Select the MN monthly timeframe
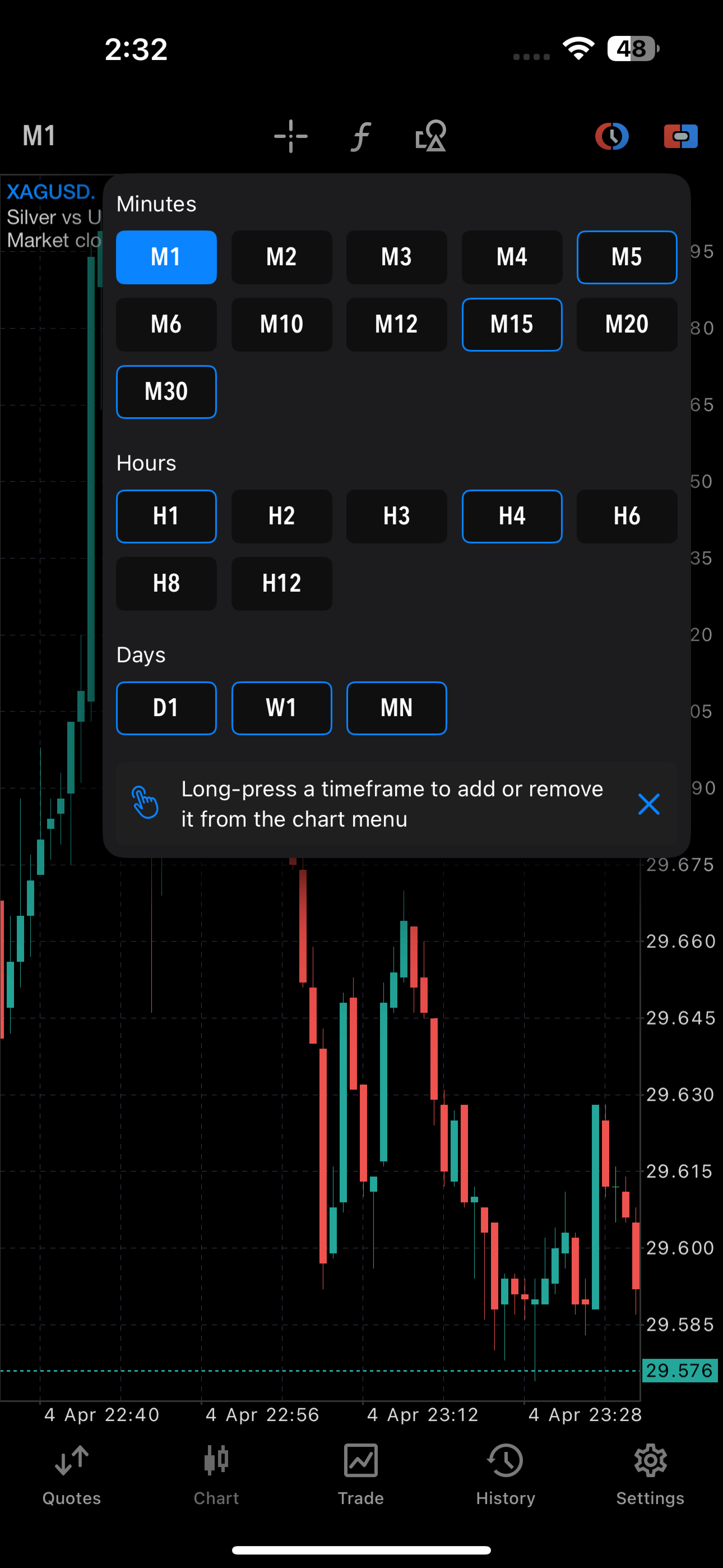 click(x=396, y=708)
